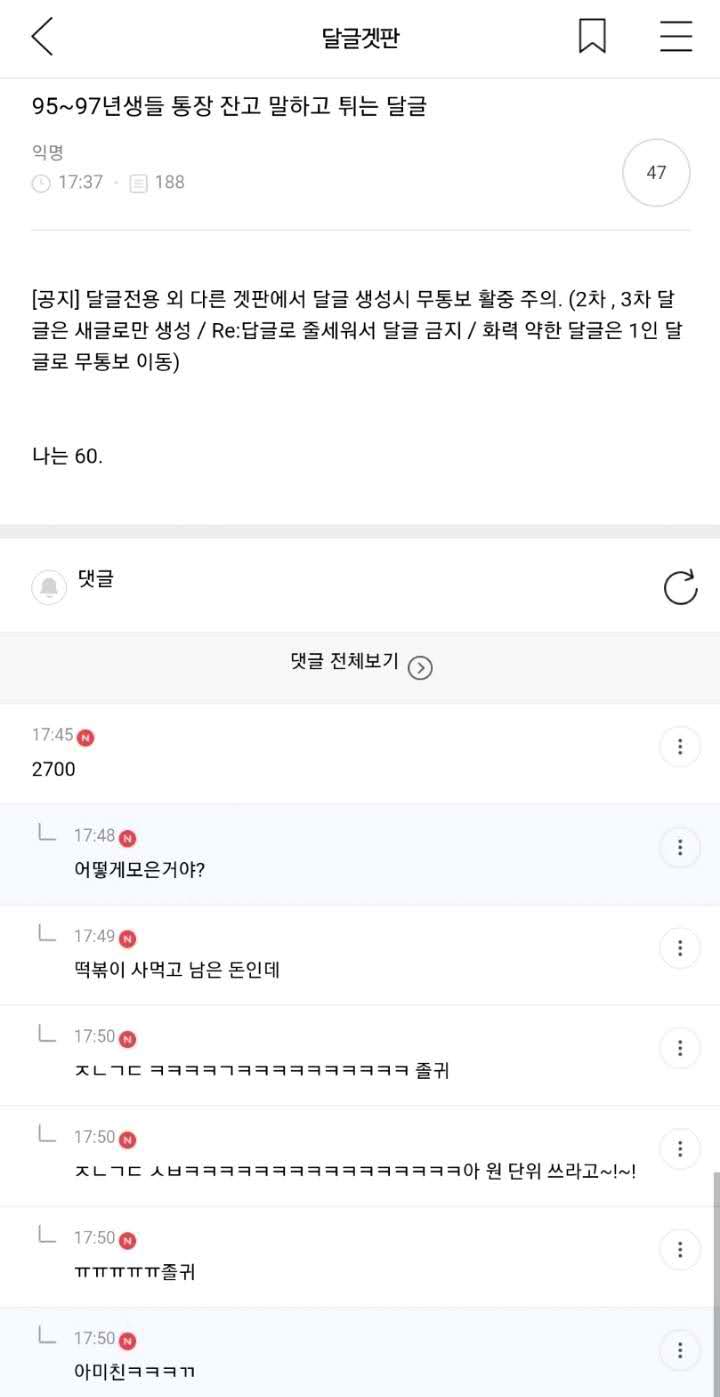This screenshot has width=720, height=1397.
Task: Open options for the 원 단위 쓰라고 reply
Action: tap(680, 1148)
